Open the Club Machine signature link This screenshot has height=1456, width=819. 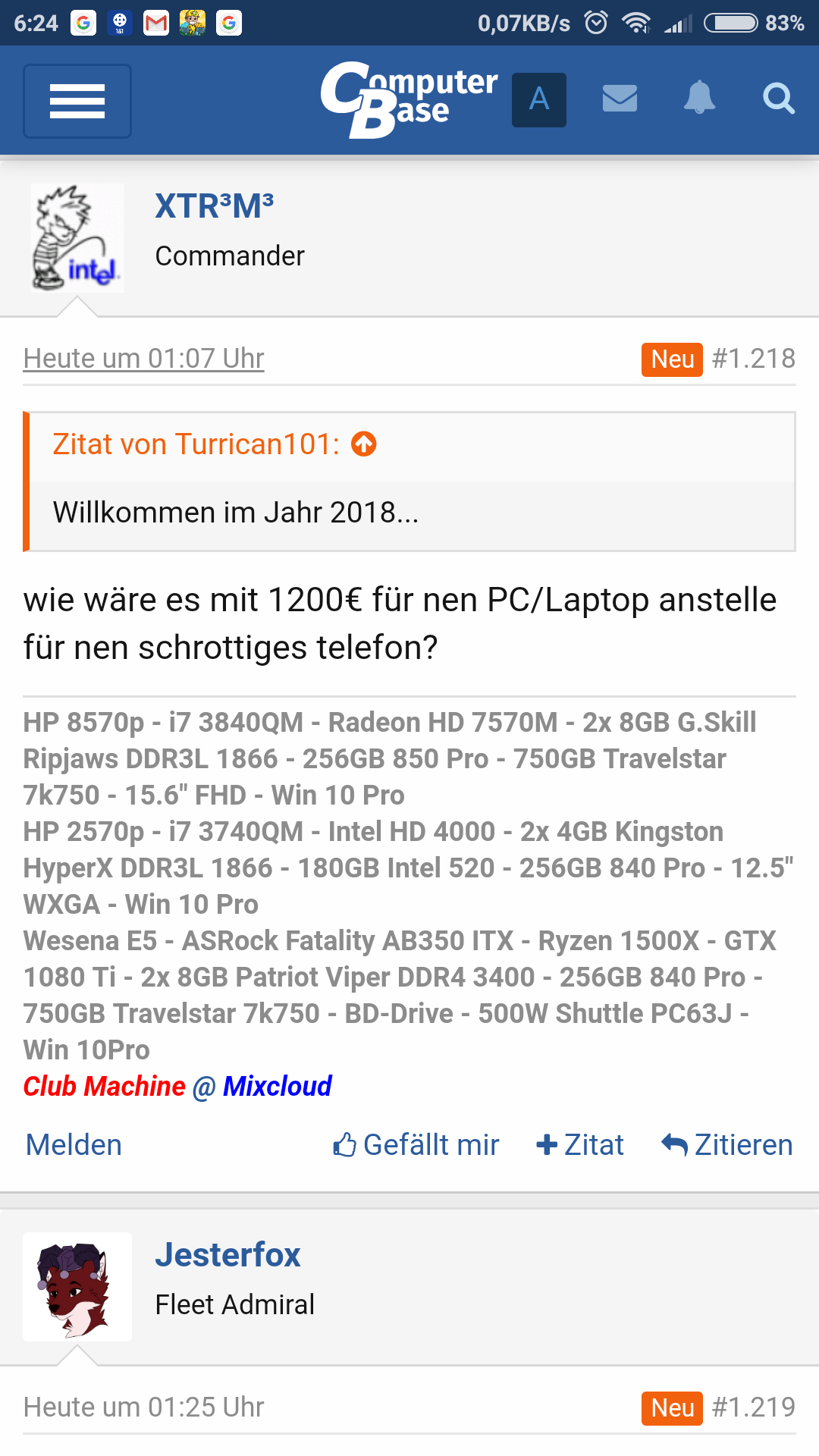pyautogui.click(x=105, y=1086)
